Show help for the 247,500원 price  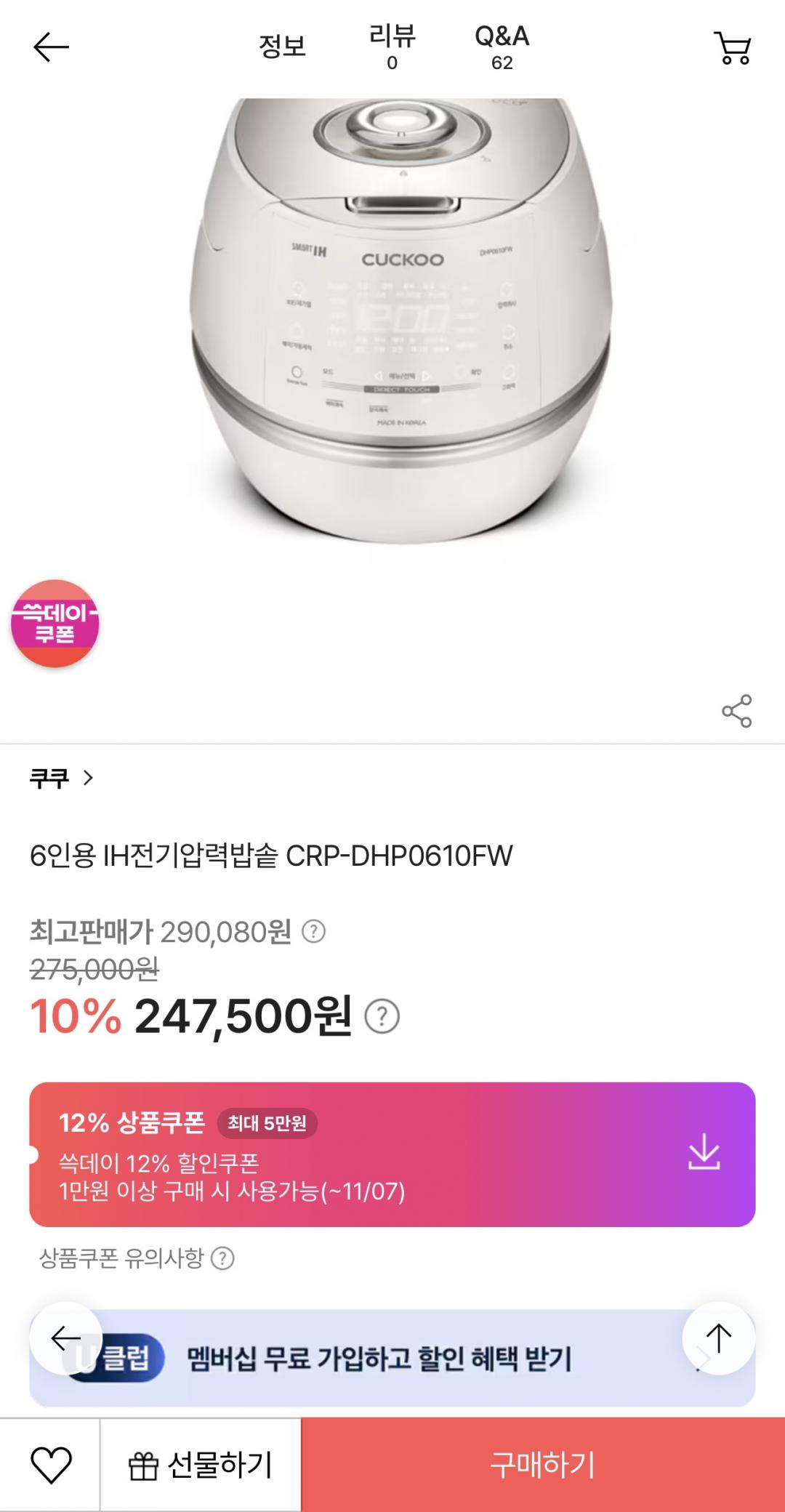pos(382,1016)
